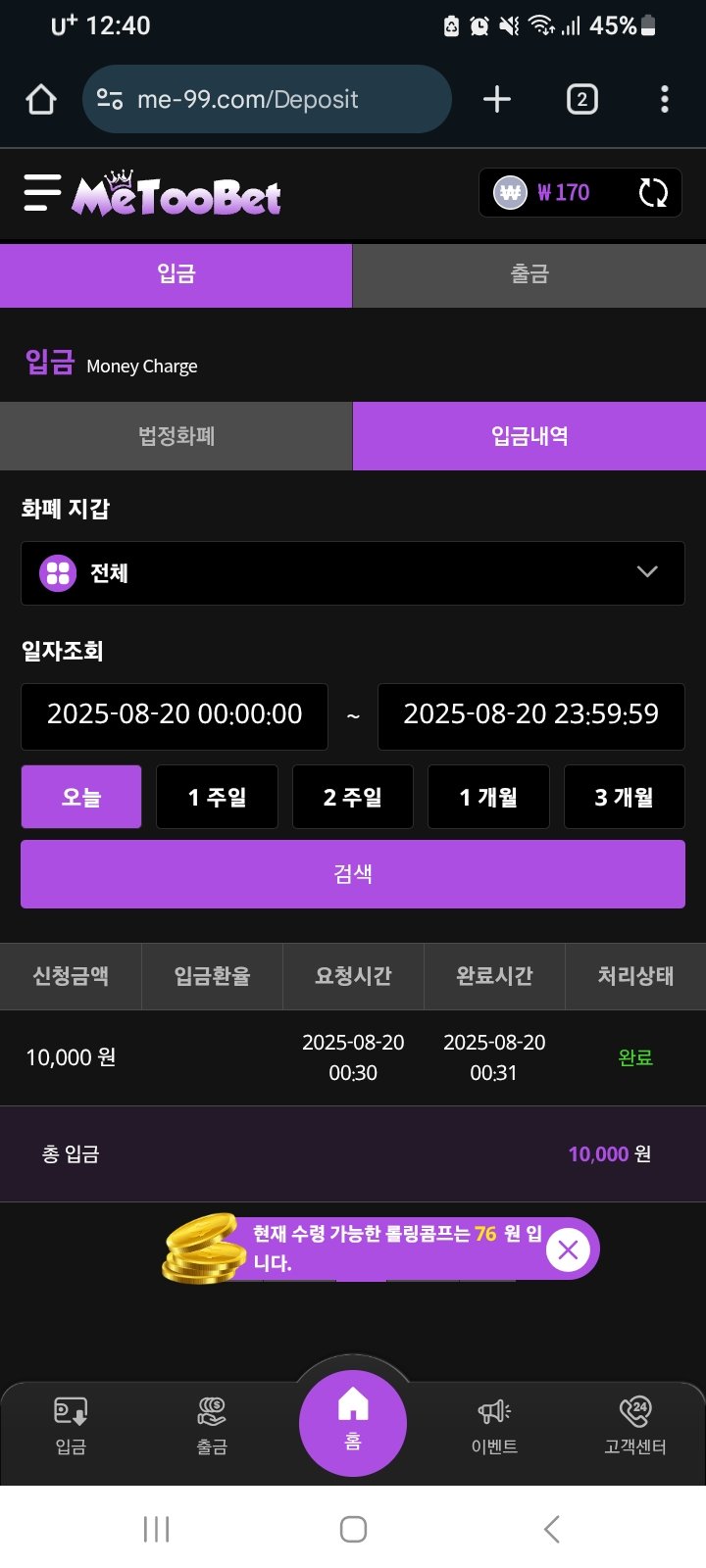Open 이벤트 in the bottom navigation

tap(494, 1426)
